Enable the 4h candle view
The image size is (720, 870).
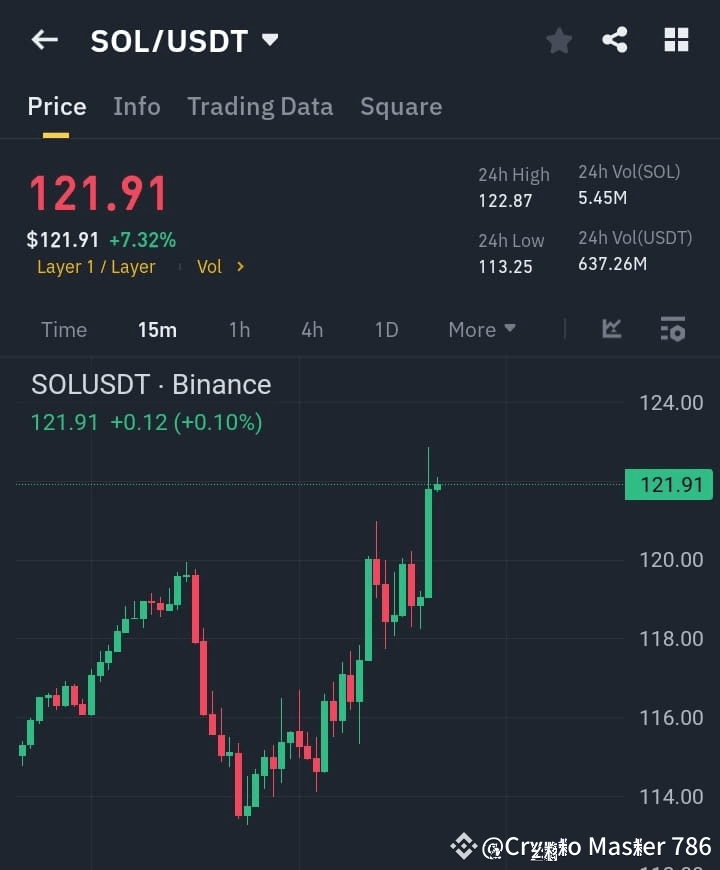tap(311, 329)
